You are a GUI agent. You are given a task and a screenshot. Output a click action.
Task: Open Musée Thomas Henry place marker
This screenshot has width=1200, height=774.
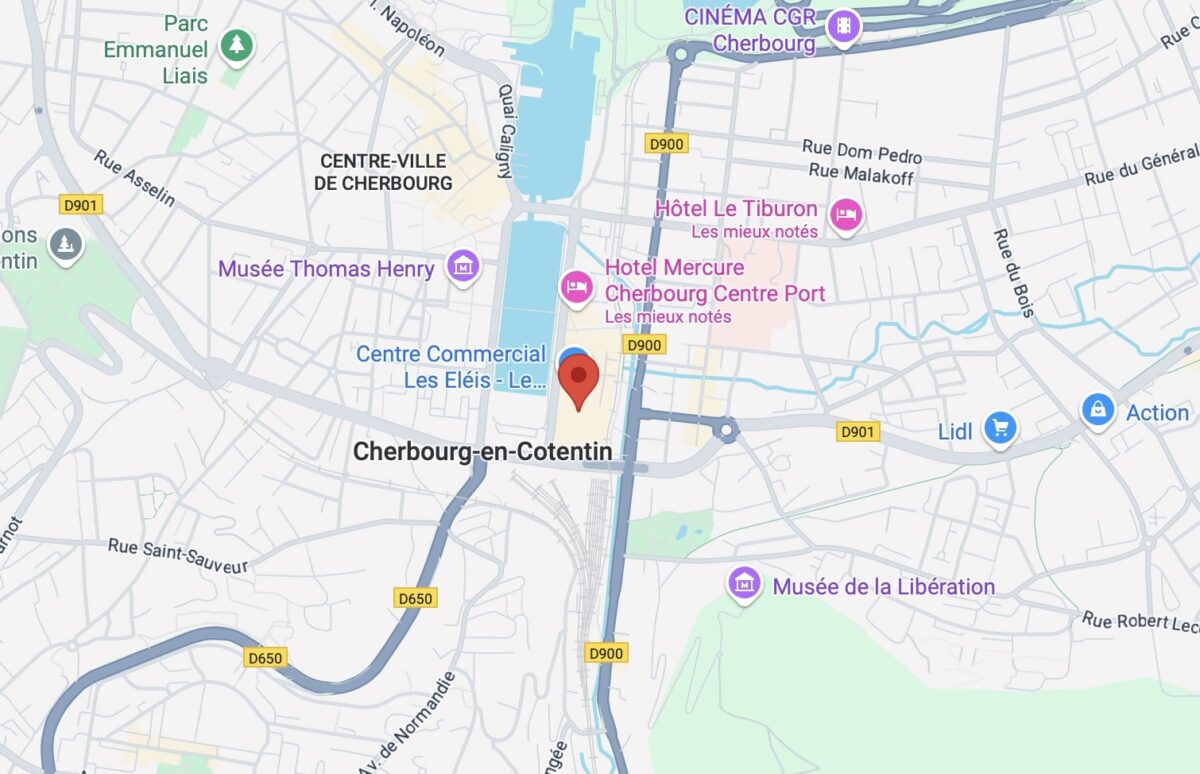(x=463, y=267)
